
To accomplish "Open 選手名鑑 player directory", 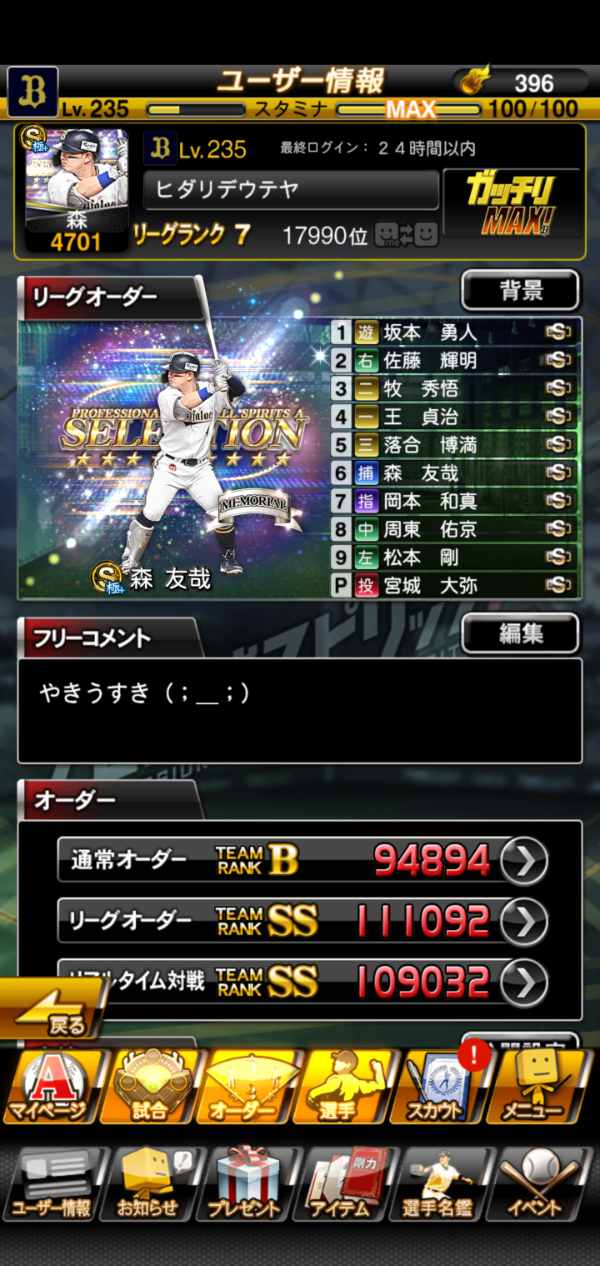I will pos(442,1183).
